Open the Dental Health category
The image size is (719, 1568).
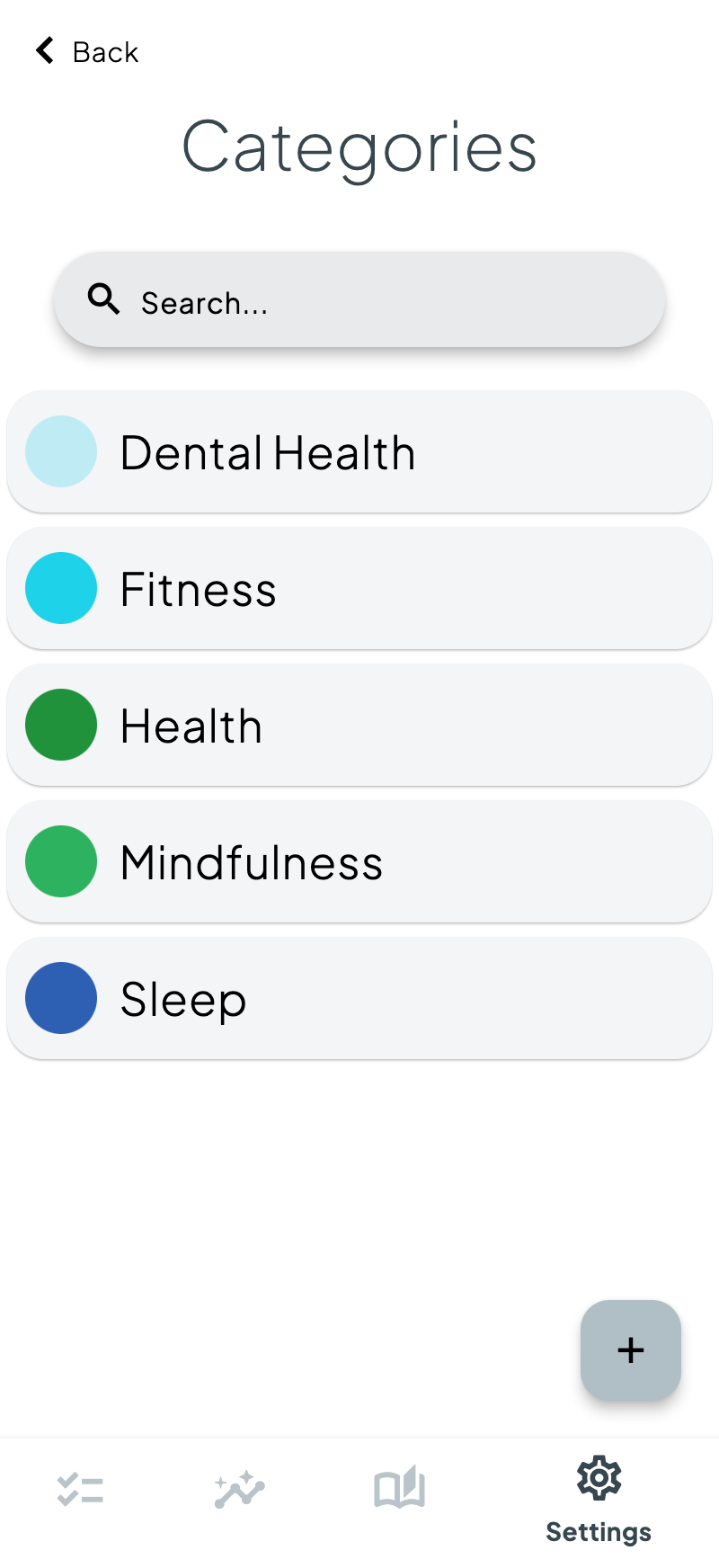point(359,452)
